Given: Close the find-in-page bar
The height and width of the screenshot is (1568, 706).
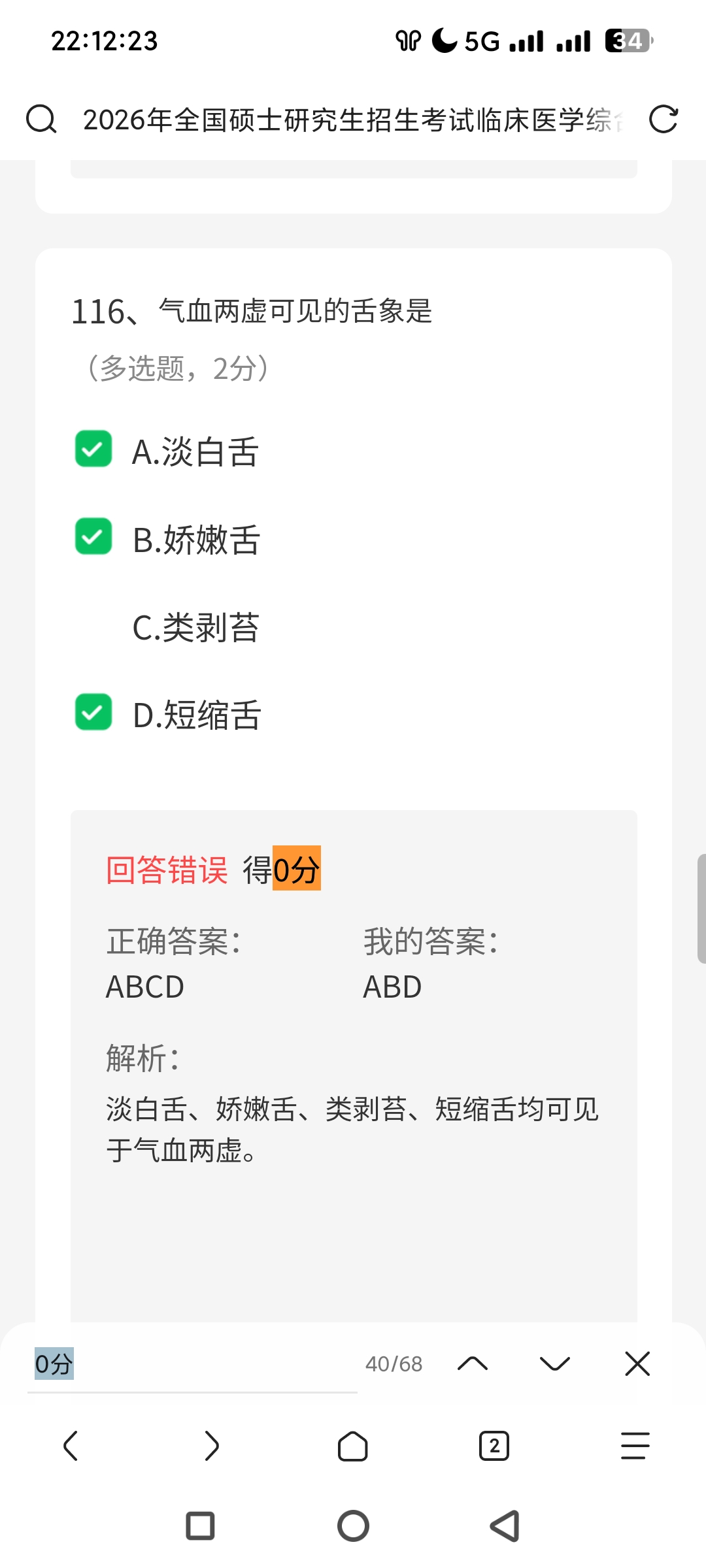Looking at the screenshot, I should pyautogui.click(x=637, y=1364).
